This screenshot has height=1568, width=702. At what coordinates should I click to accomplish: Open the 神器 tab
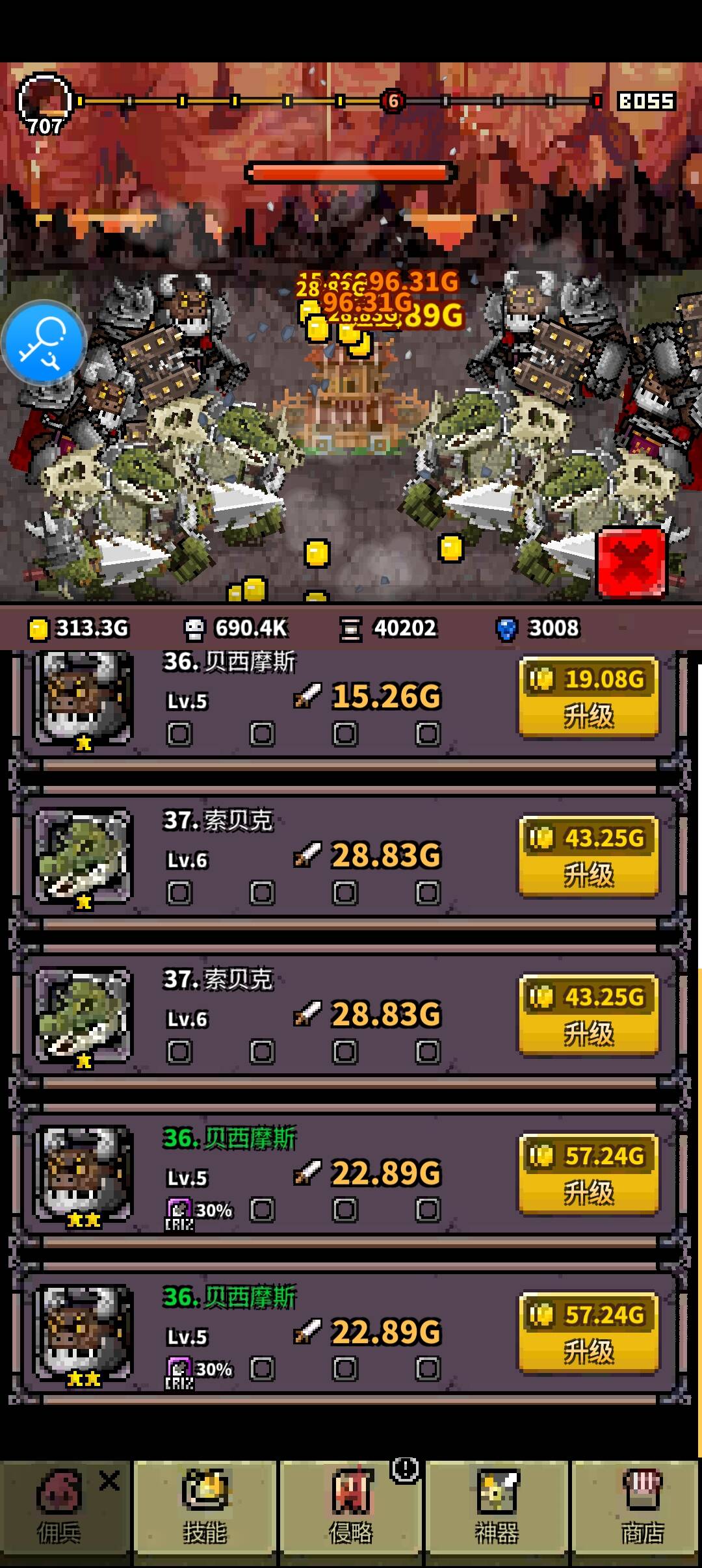tap(497, 1511)
